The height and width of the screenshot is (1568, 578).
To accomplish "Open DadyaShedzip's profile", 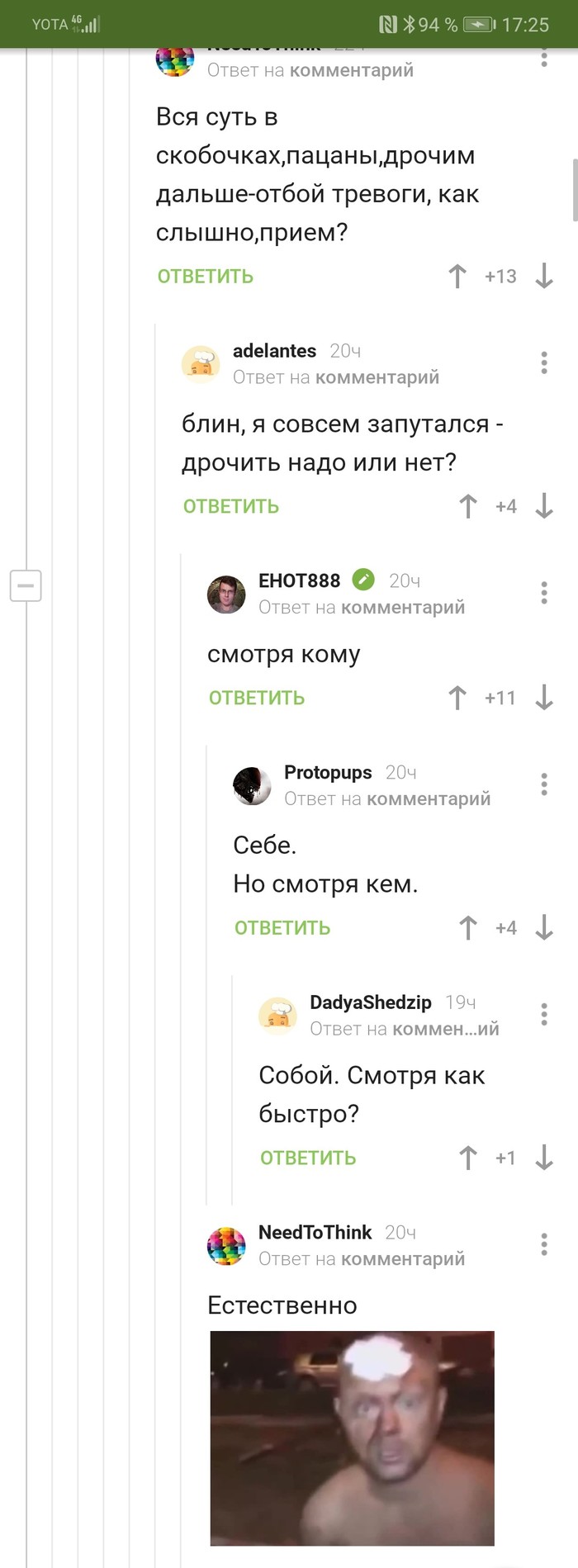I will point(370,1002).
